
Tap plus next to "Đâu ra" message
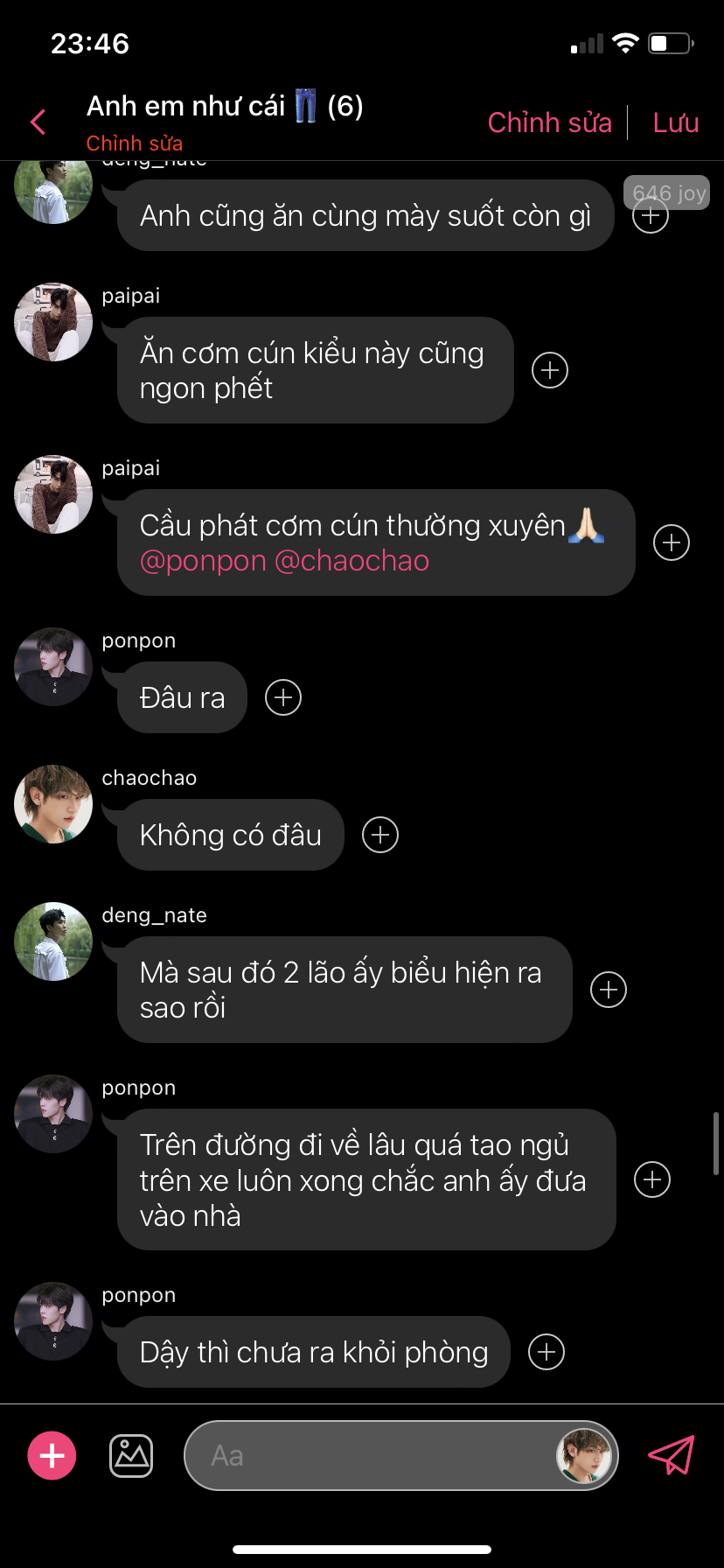283,697
